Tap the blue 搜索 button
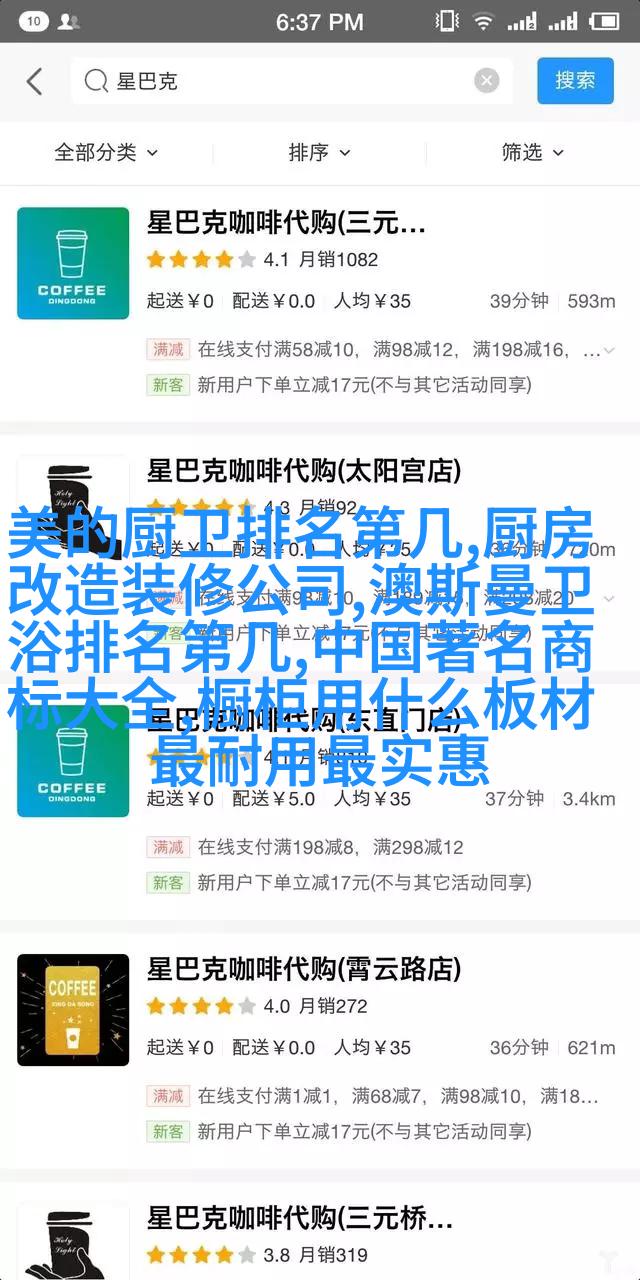 575,81
